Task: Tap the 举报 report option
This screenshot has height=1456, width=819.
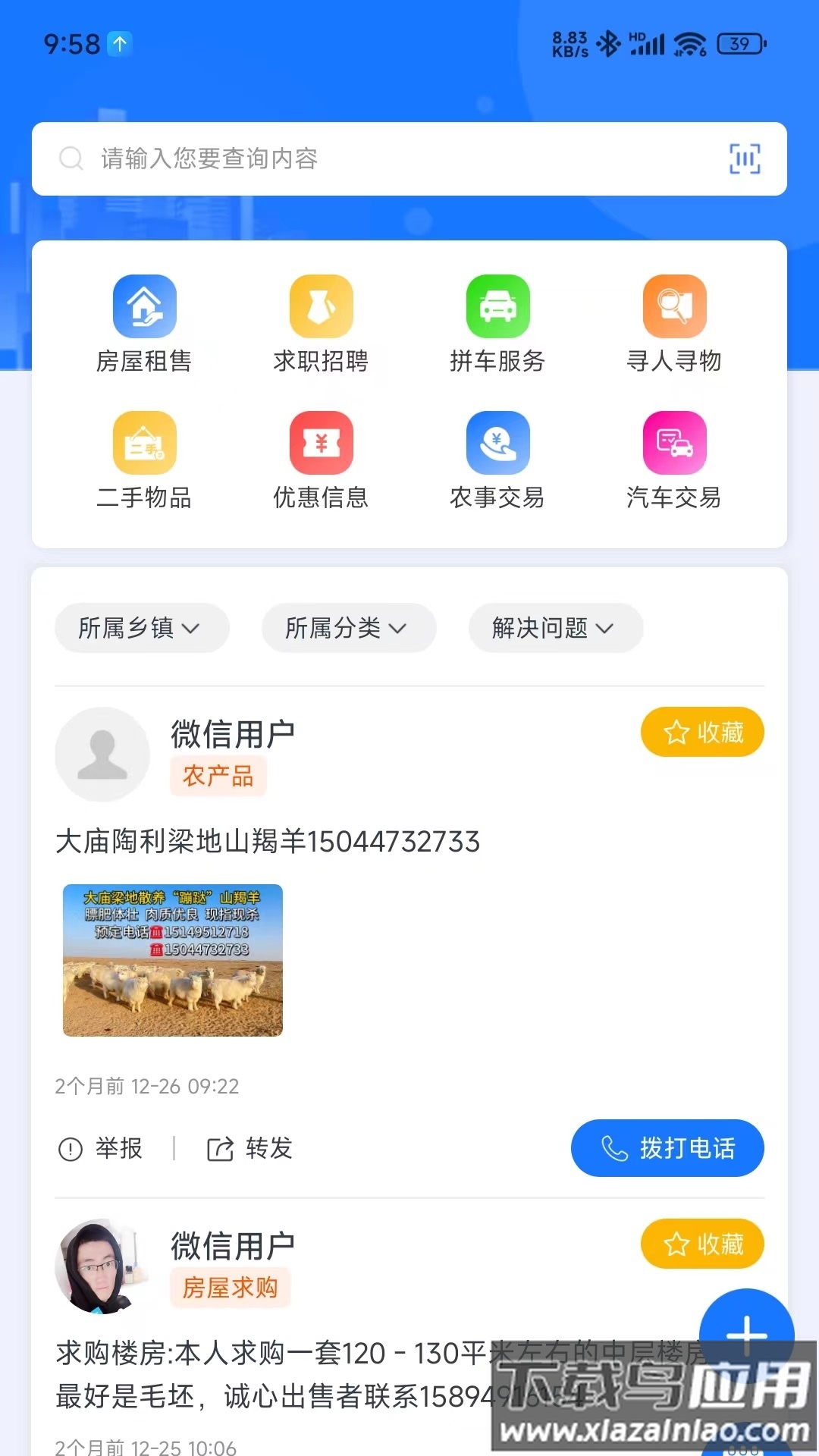Action: coord(102,1148)
